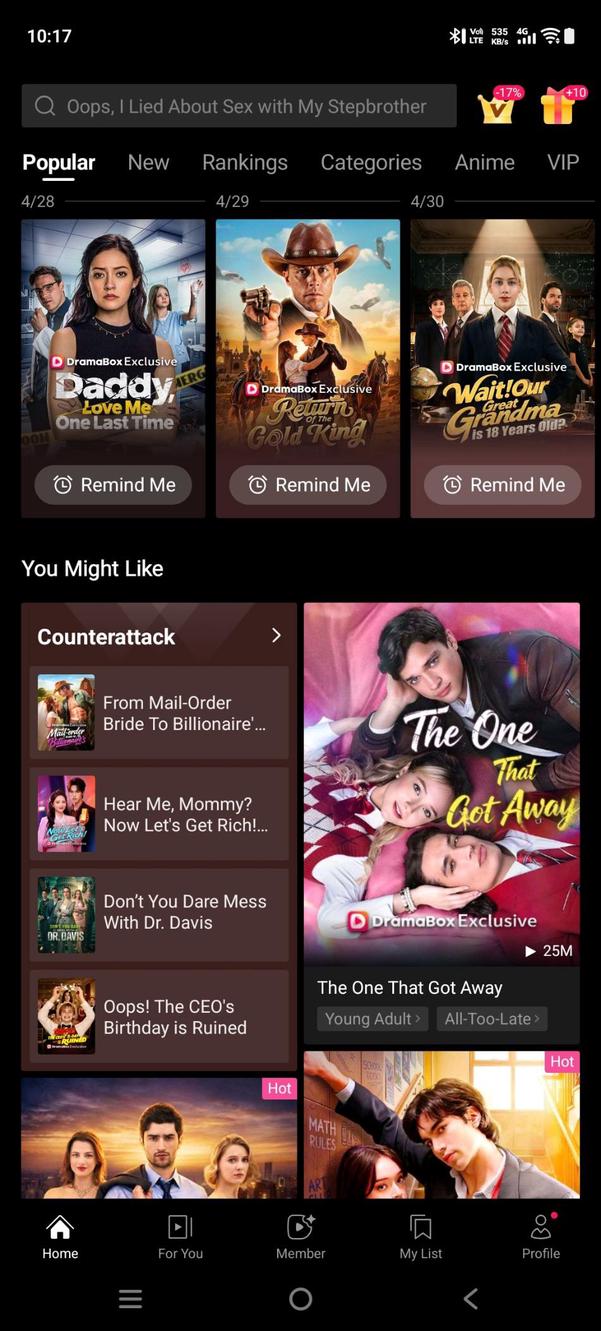Set reminder for Return of the Gold King

pyautogui.click(x=308, y=485)
